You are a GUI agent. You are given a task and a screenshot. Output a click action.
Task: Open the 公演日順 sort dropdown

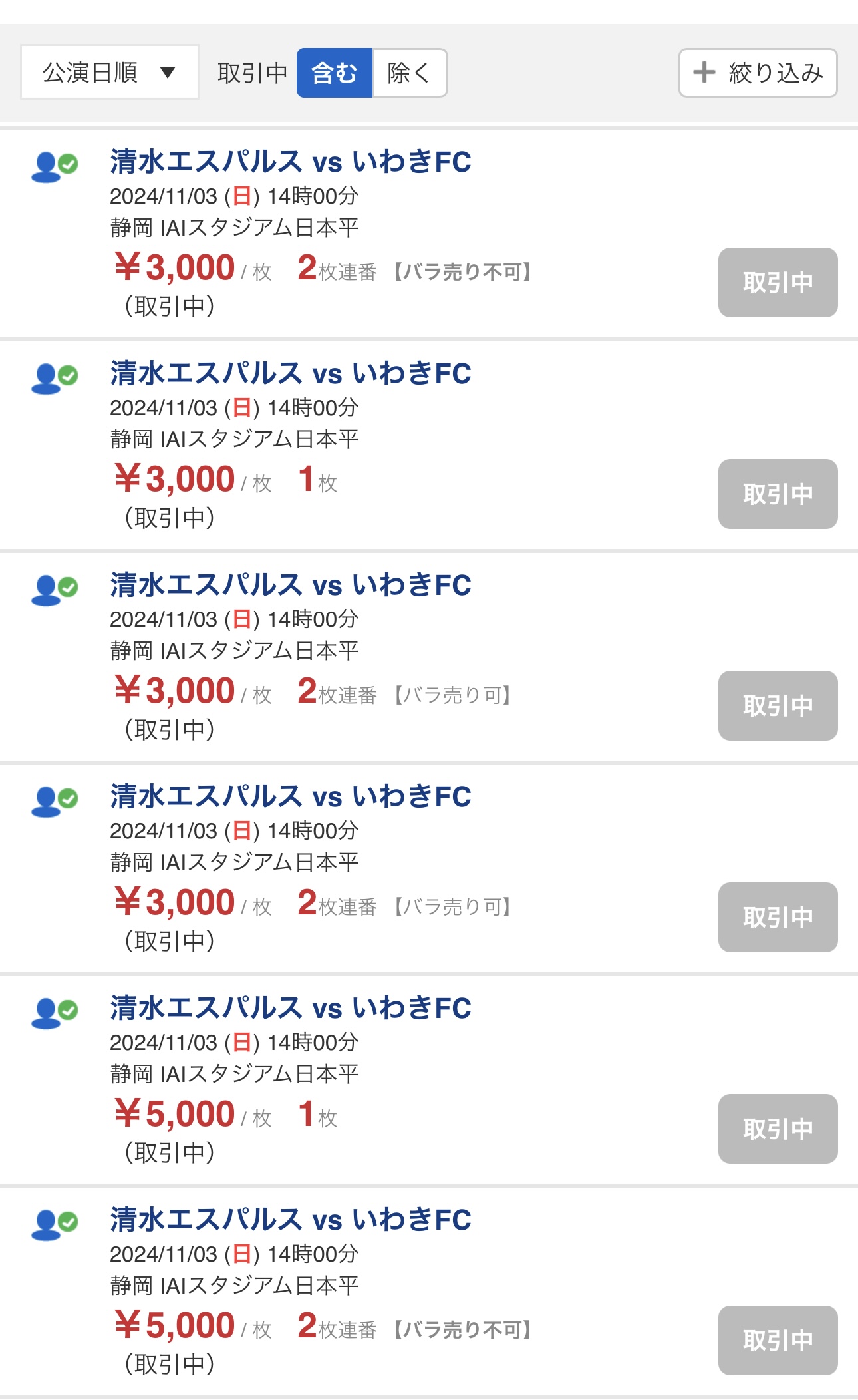[x=110, y=72]
